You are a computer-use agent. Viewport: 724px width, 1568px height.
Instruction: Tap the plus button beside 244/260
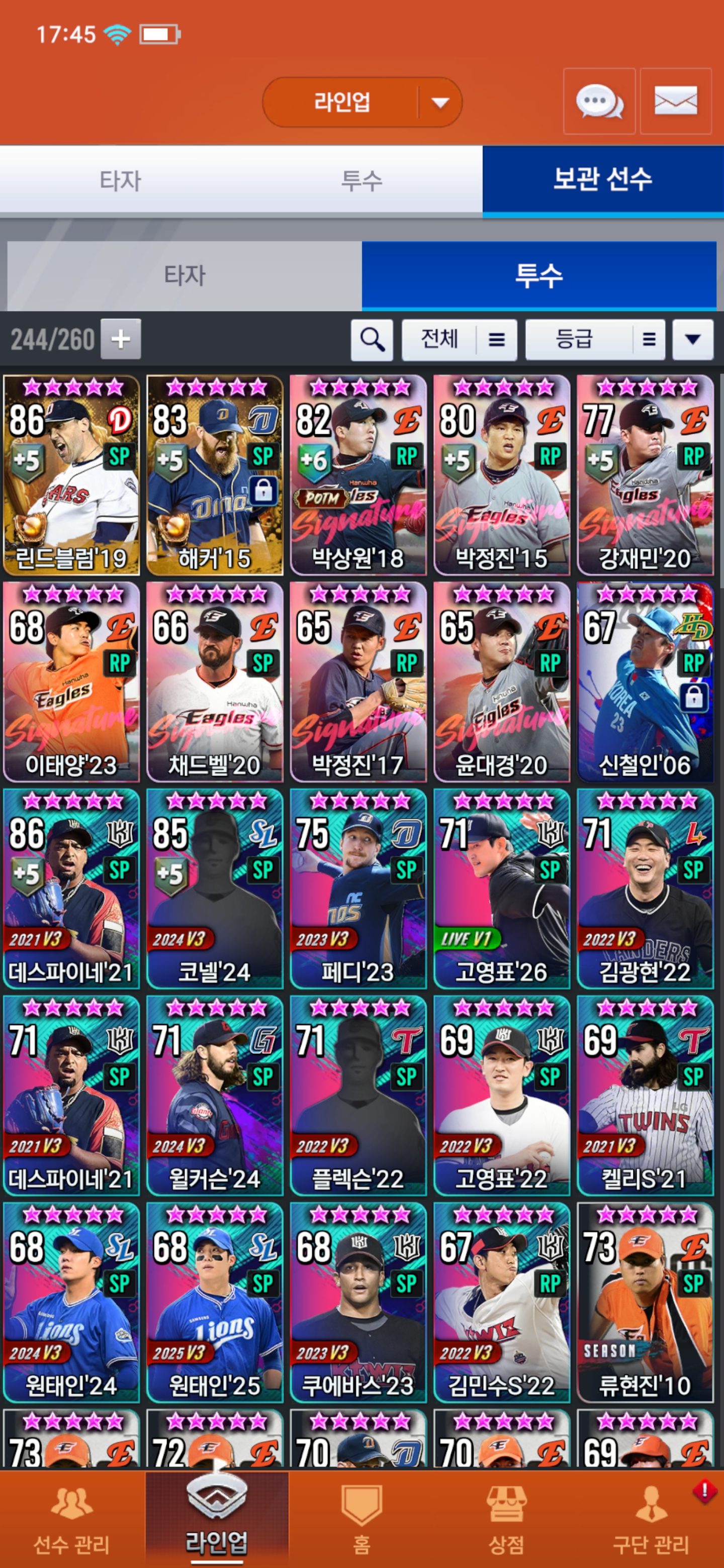[x=121, y=339]
